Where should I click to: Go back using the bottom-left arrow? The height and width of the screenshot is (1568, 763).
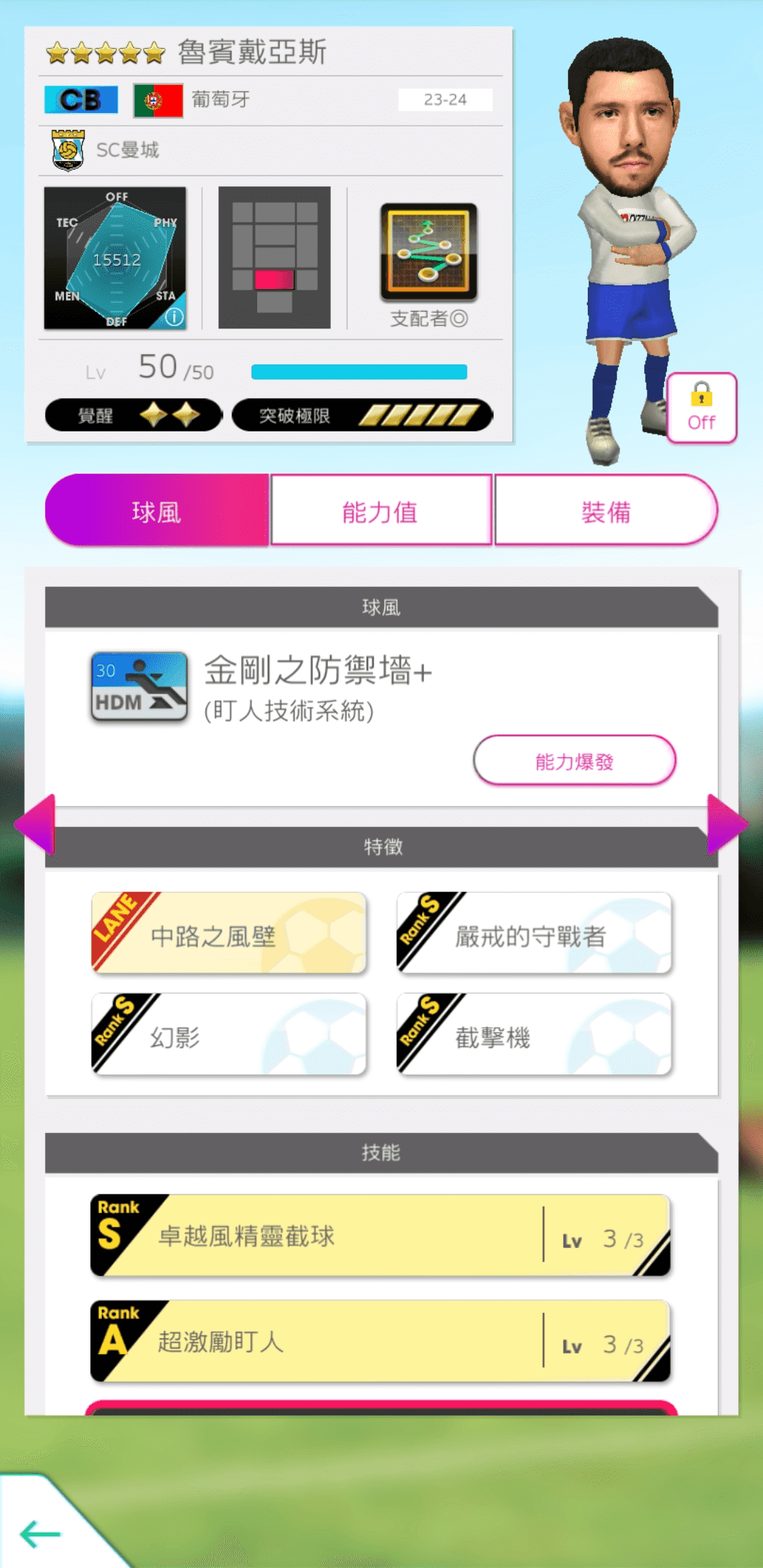tap(40, 1534)
